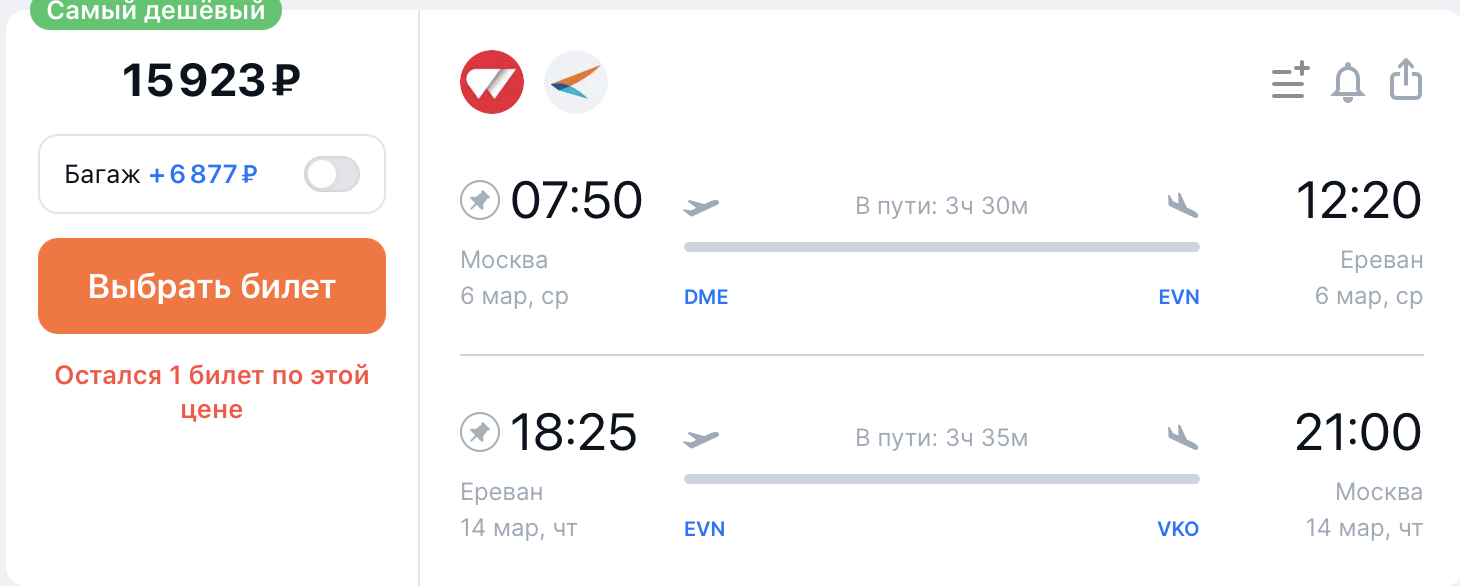Enable the Багаж baggage toggle
This screenshot has width=1460, height=586.
[x=332, y=175]
